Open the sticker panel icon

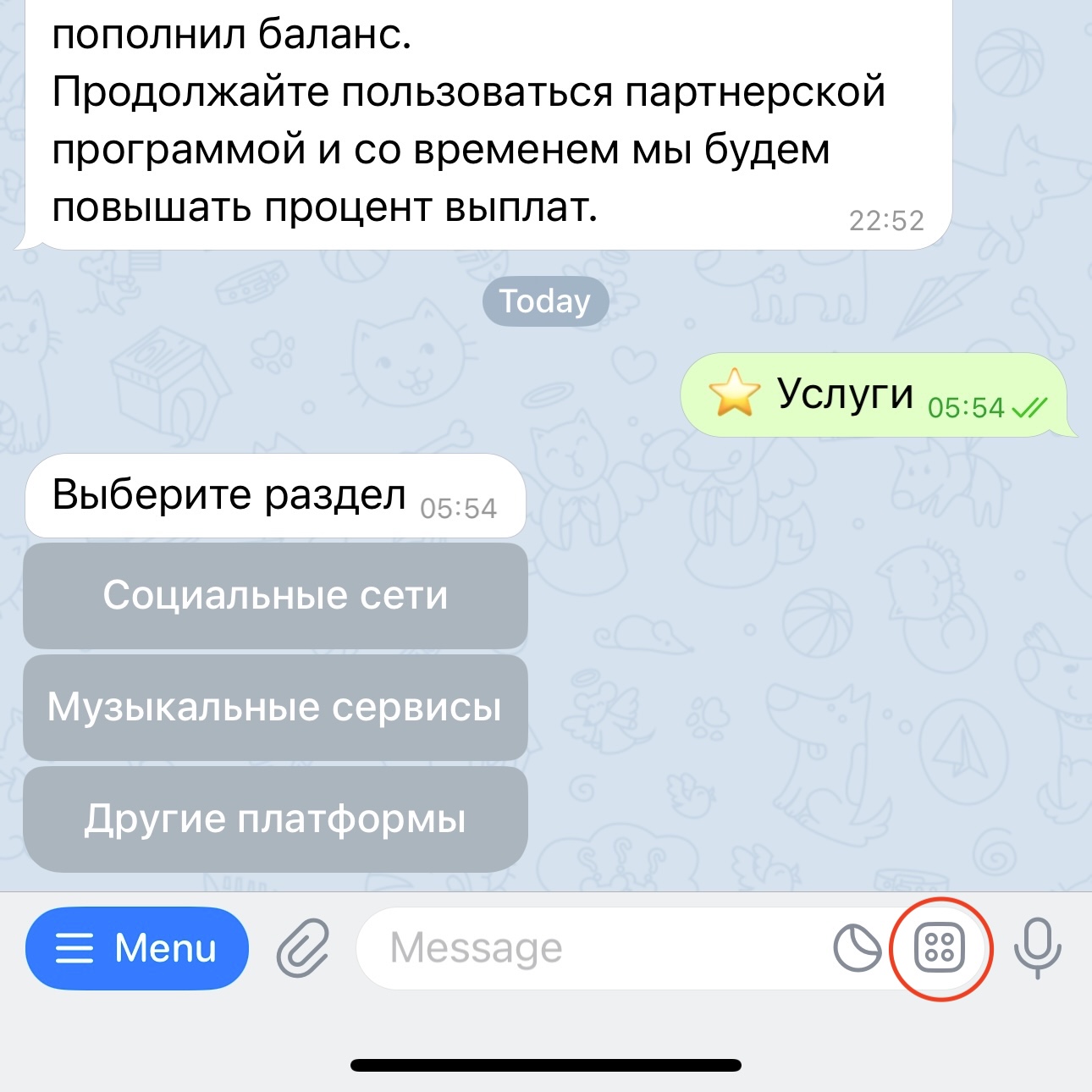857,948
